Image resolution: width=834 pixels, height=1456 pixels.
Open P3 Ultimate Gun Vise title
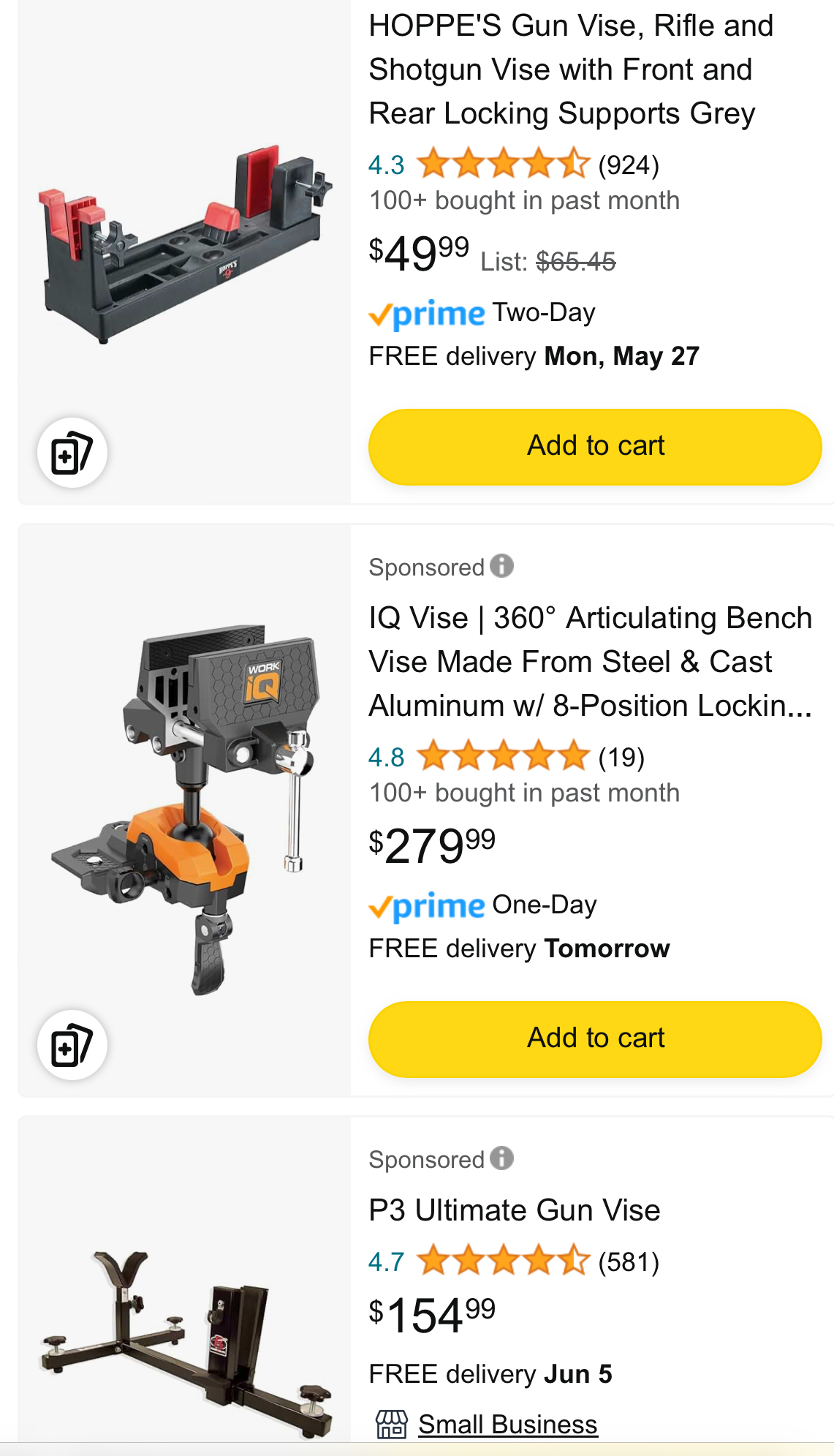pos(515,1210)
